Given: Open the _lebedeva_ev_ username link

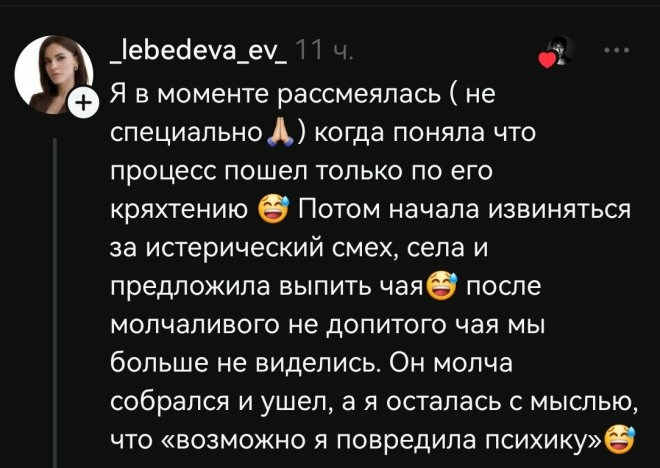Looking at the screenshot, I should [x=198, y=50].
